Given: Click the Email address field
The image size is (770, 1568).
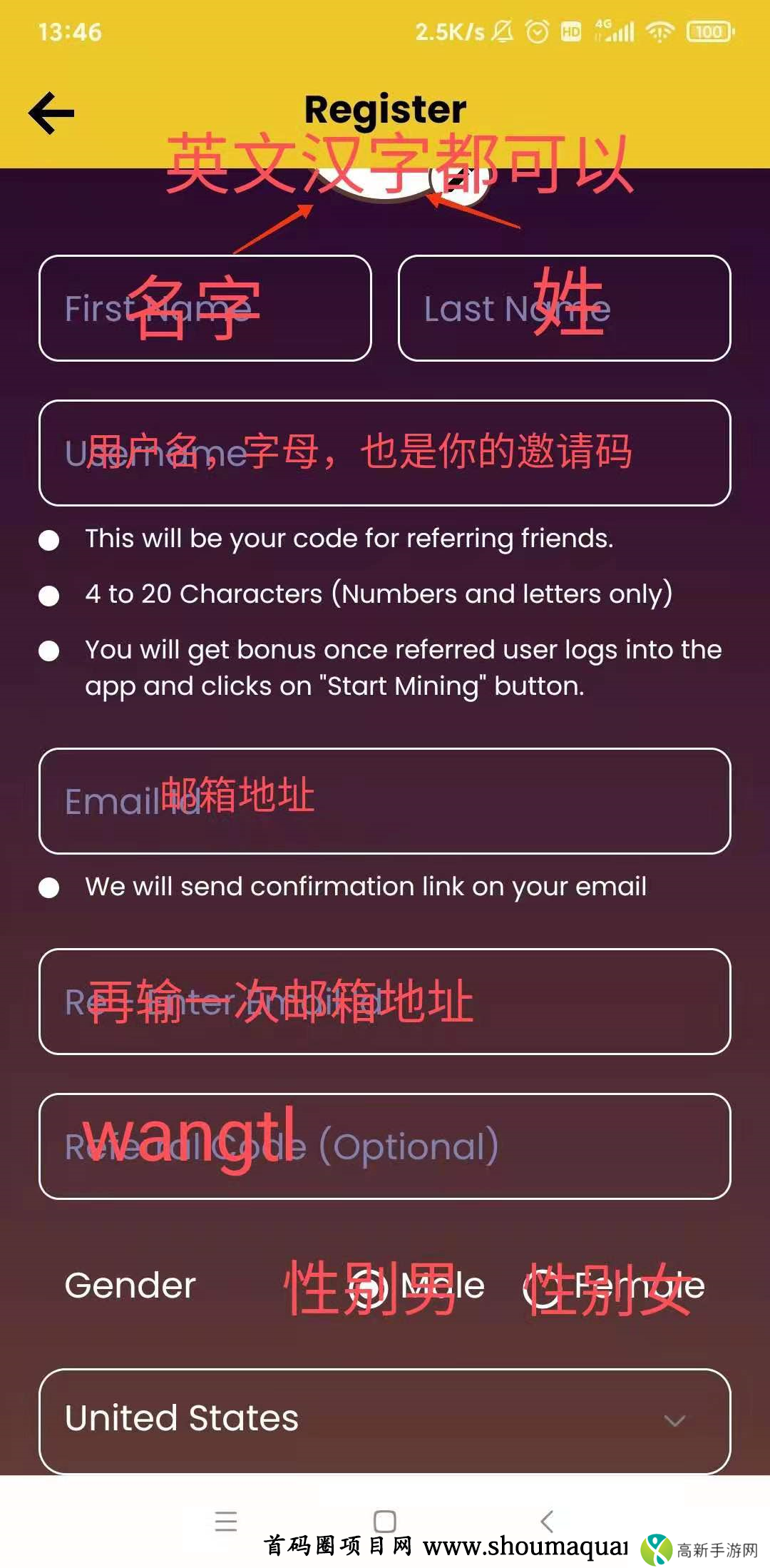Looking at the screenshot, I should tap(385, 800).
